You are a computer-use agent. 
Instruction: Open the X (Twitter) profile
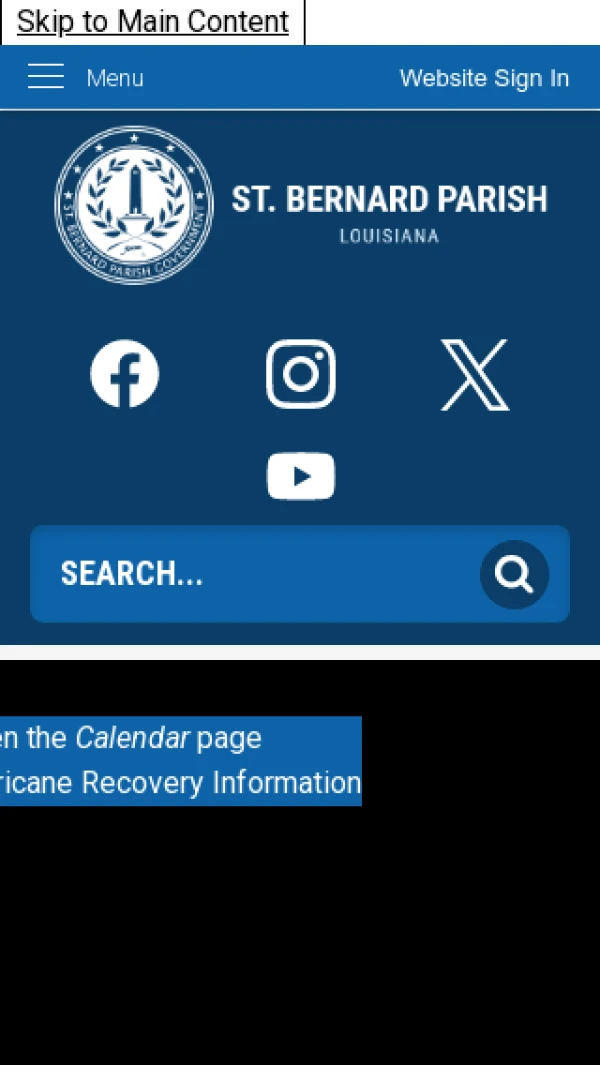coord(475,374)
